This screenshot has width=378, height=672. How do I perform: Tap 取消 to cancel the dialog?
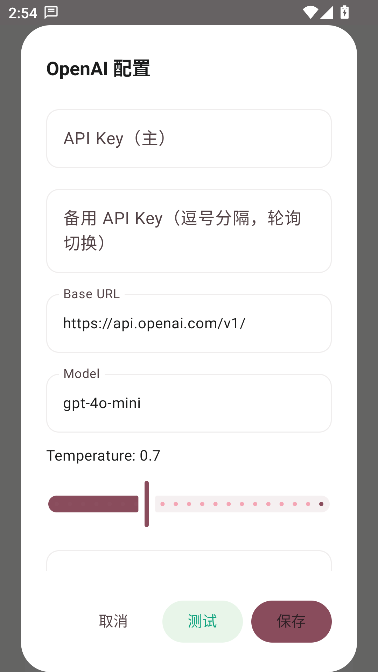click(113, 621)
